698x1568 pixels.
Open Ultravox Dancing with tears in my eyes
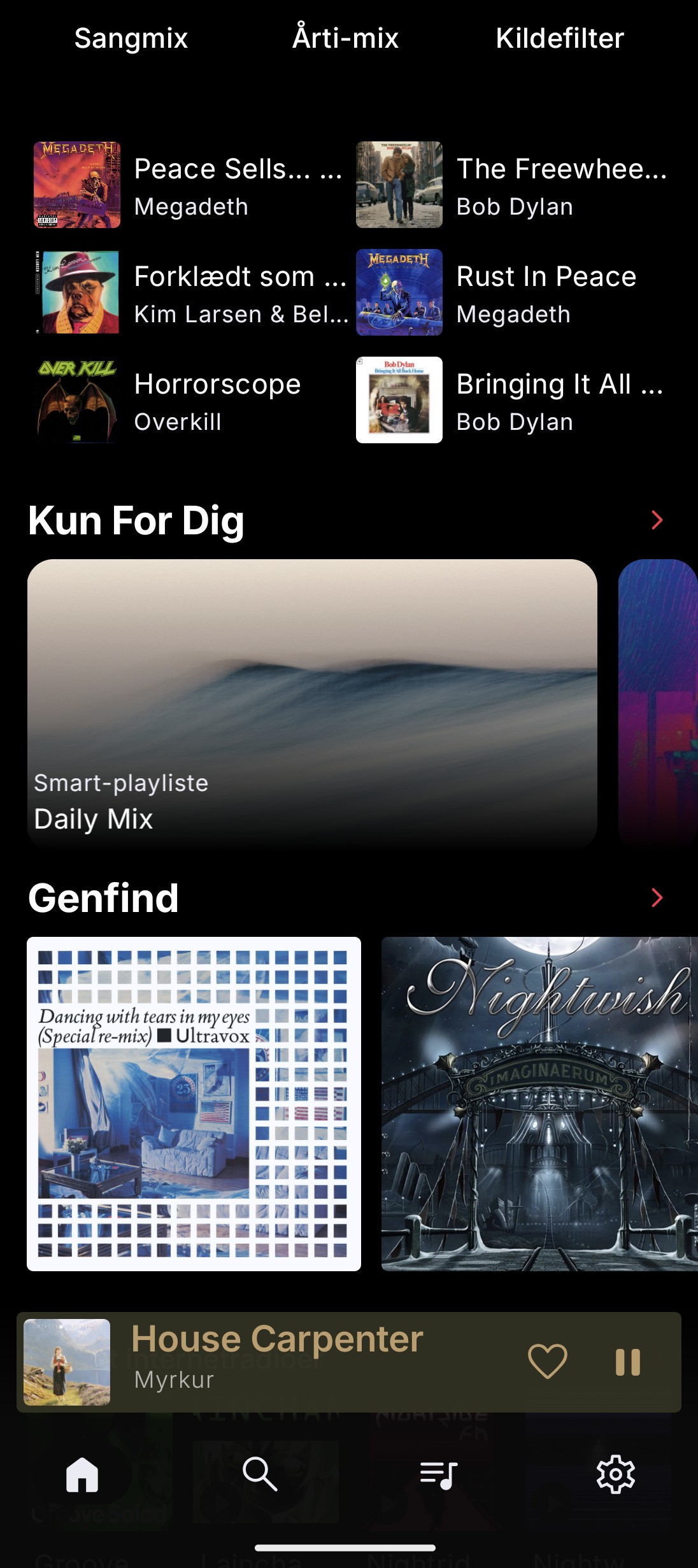point(194,1104)
